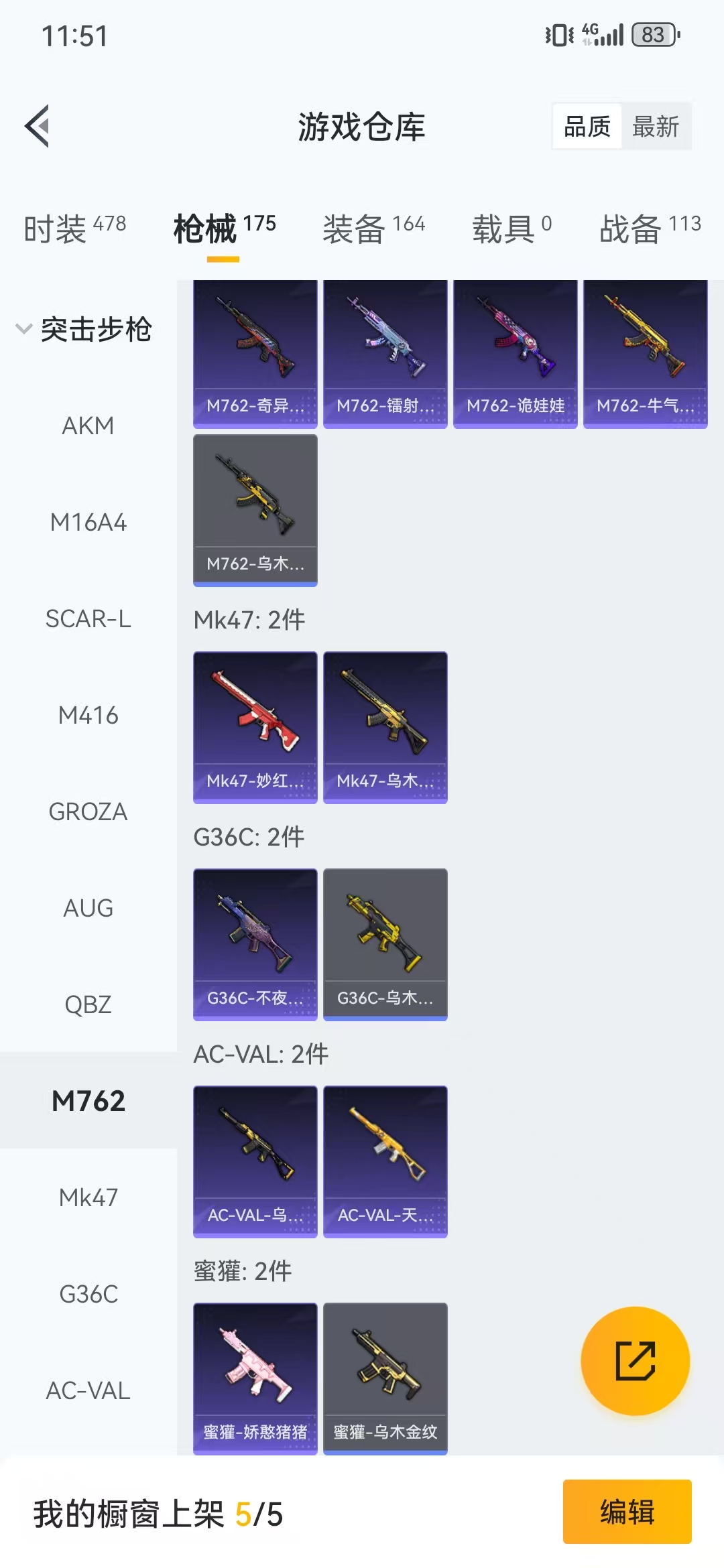This screenshot has height=1568, width=724.
Task: Sort items by 品质
Action: pos(587,126)
